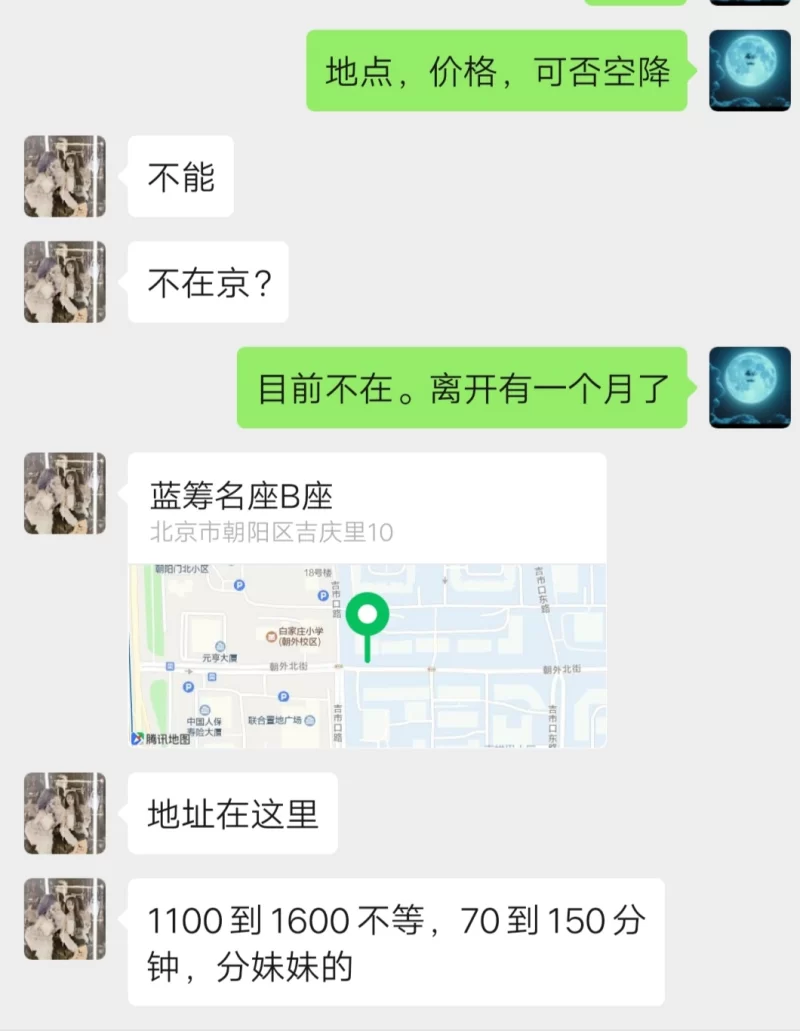Open contact avatar beside 地址在这里
This screenshot has width=800, height=1031.
65,813
